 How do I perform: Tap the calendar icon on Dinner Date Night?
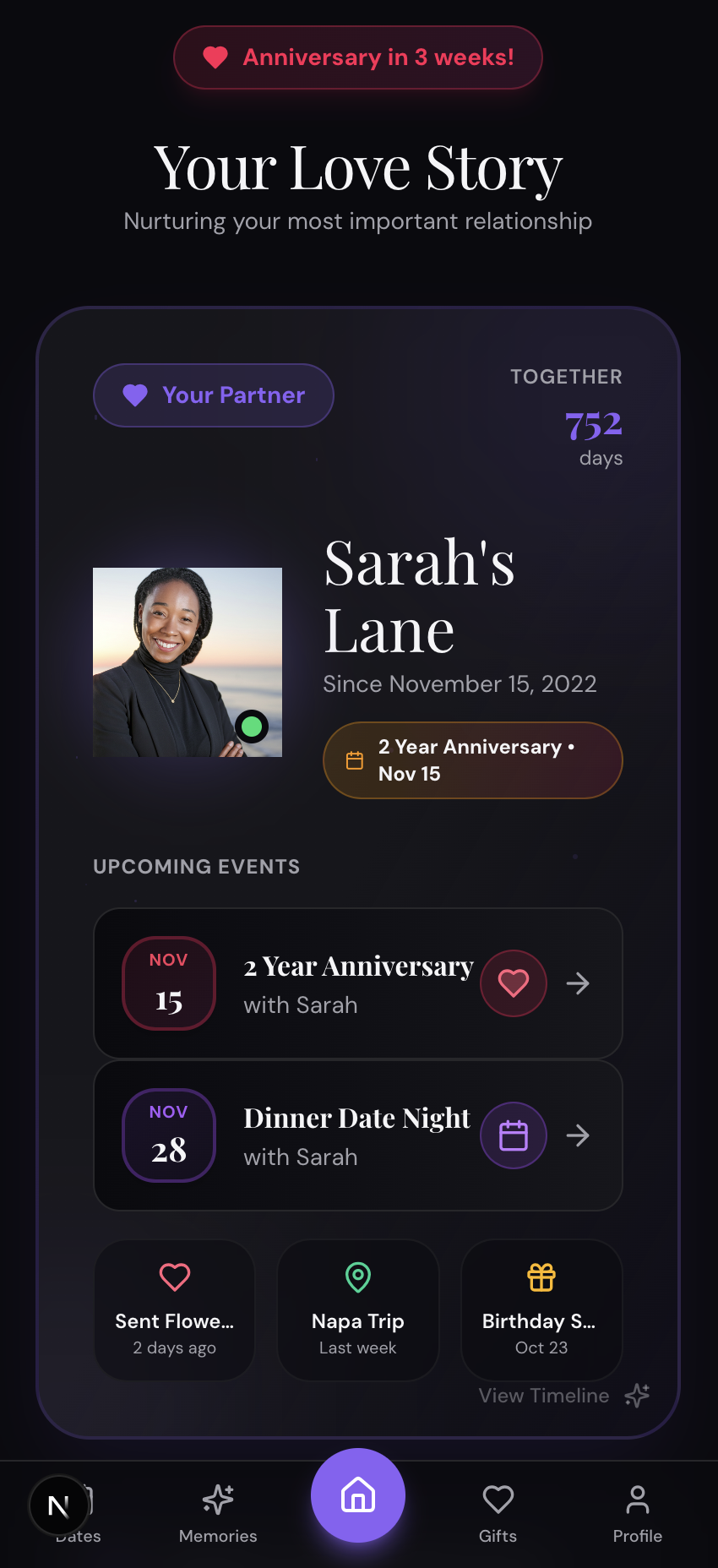point(514,1135)
